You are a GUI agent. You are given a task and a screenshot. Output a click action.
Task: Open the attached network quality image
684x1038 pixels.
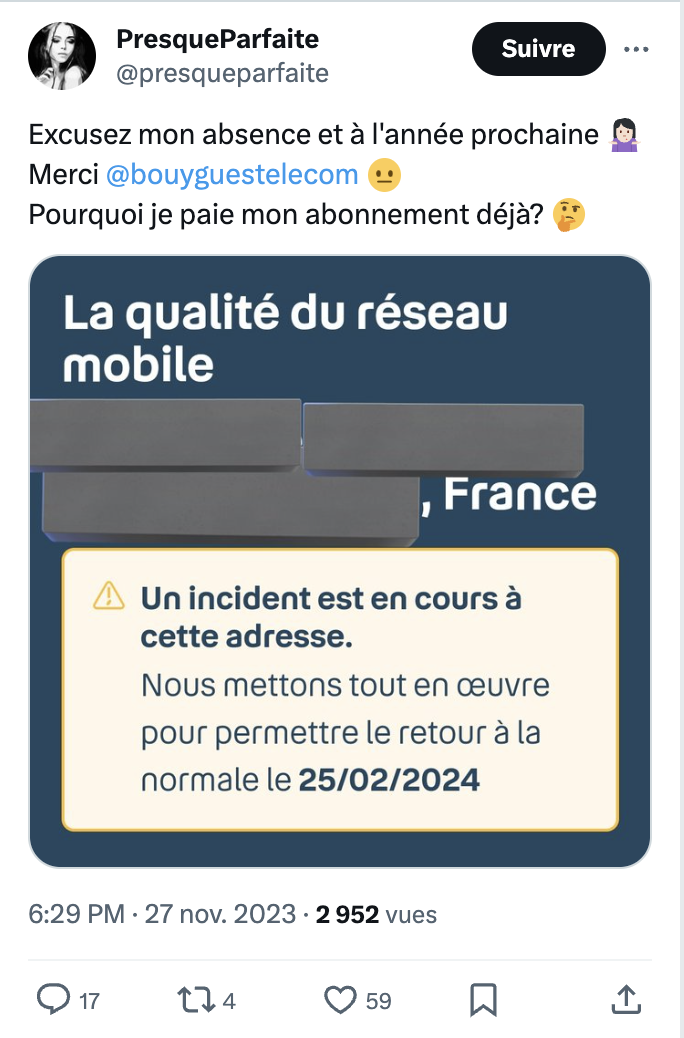[340, 560]
